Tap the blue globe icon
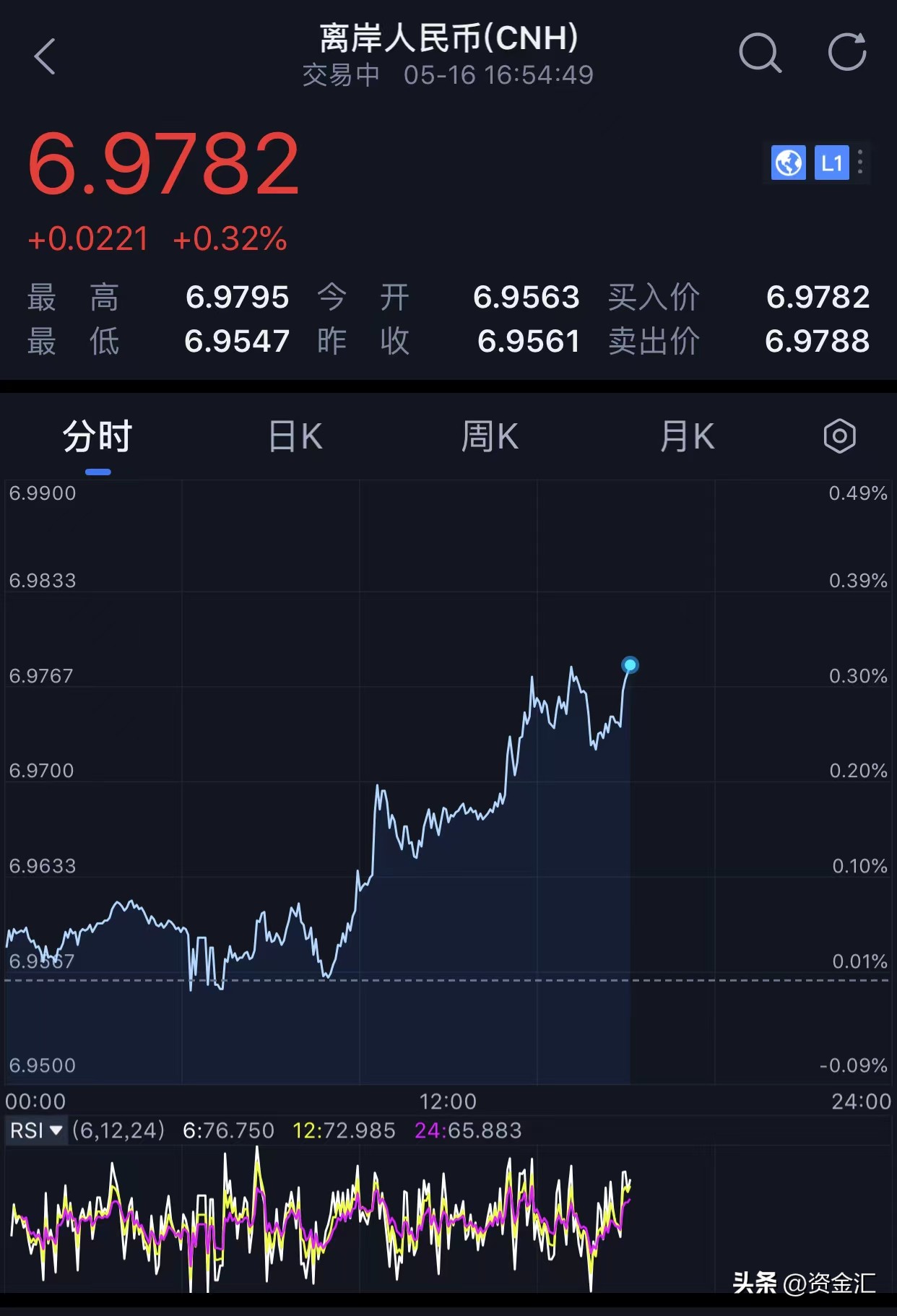Image resolution: width=897 pixels, height=1316 pixels. click(788, 163)
